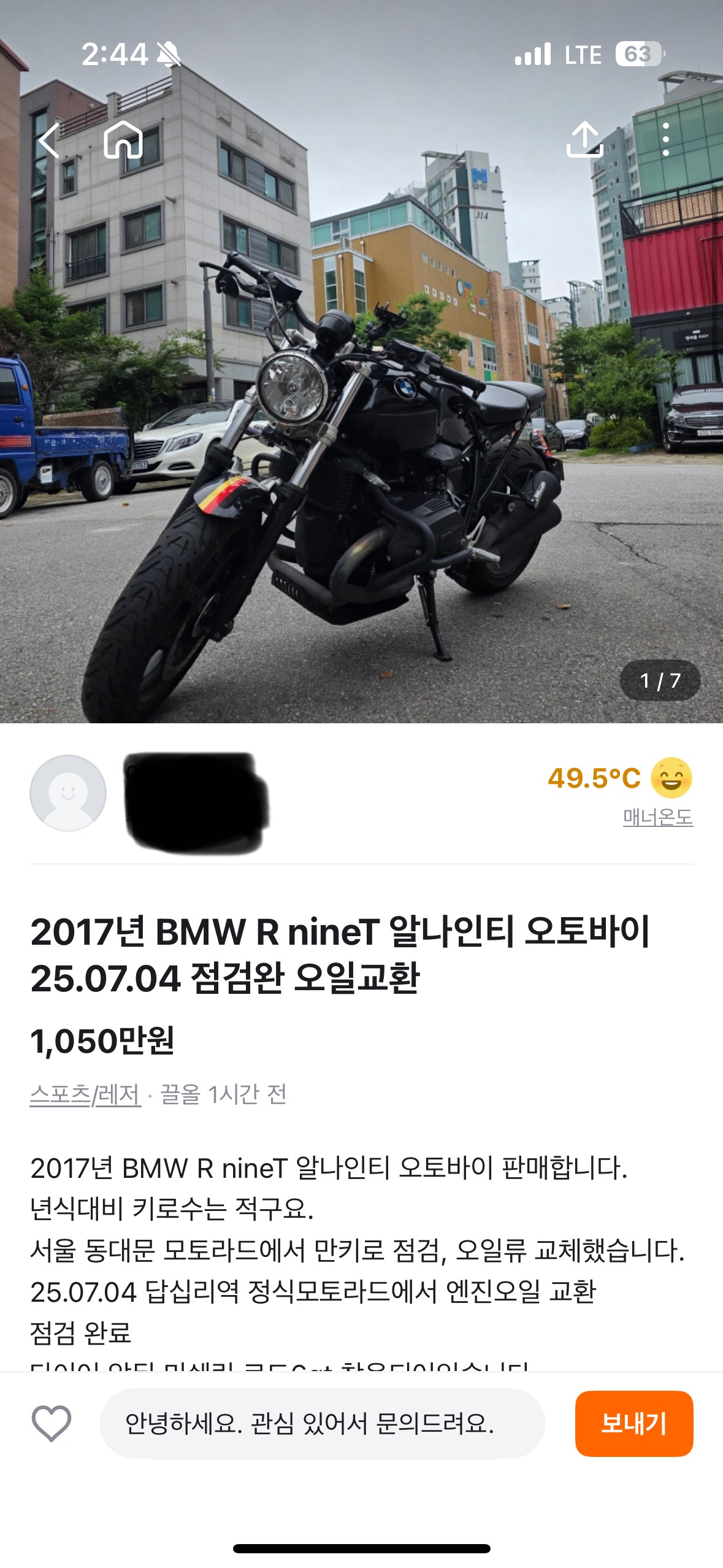
Task: Send the inquiry with 보내기 button
Action: point(633,1423)
